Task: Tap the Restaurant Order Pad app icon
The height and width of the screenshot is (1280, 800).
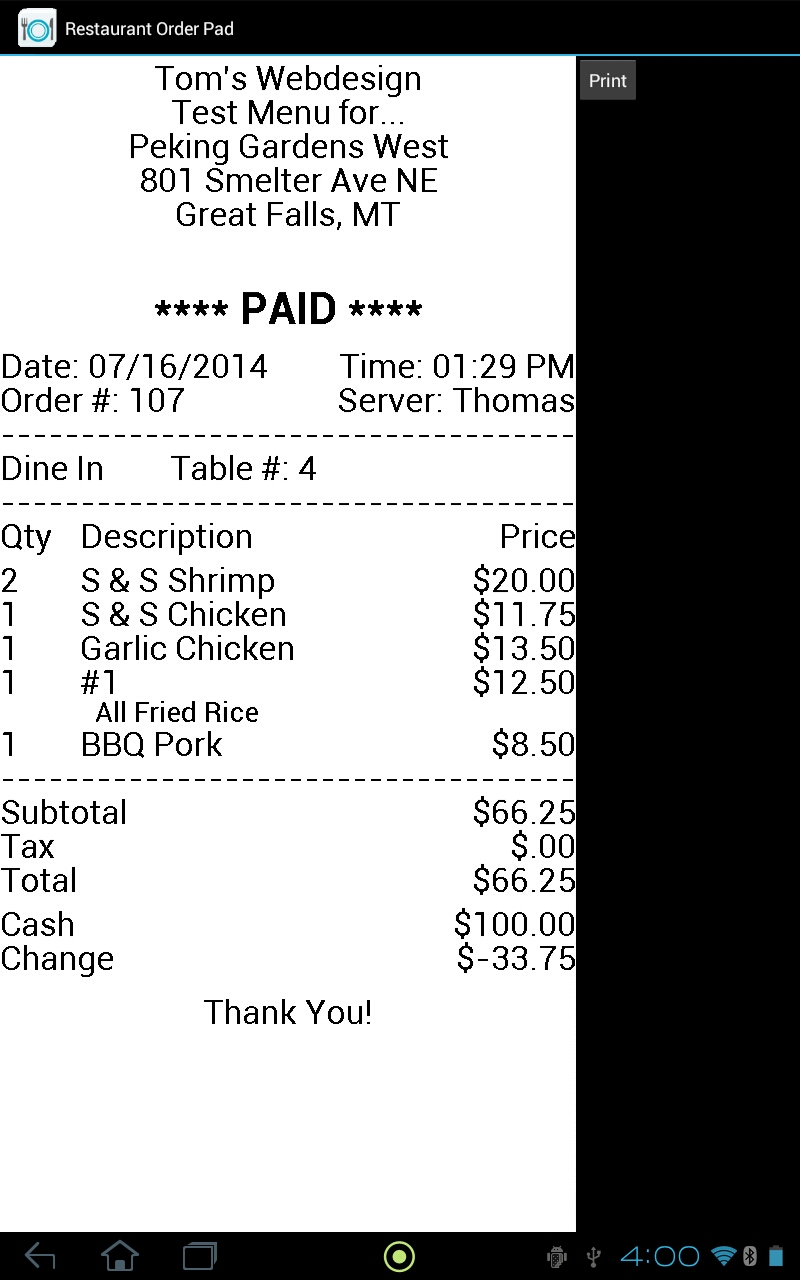Action: pyautogui.click(x=37, y=28)
